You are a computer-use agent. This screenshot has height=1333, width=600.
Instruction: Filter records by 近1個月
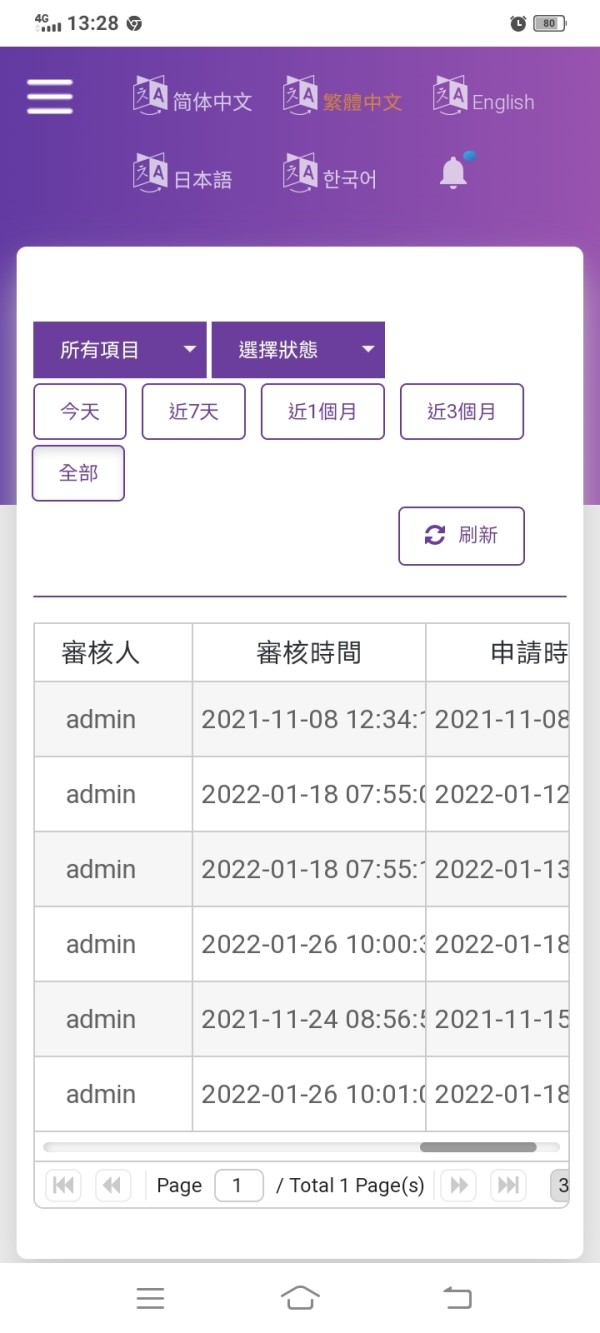[323, 411]
